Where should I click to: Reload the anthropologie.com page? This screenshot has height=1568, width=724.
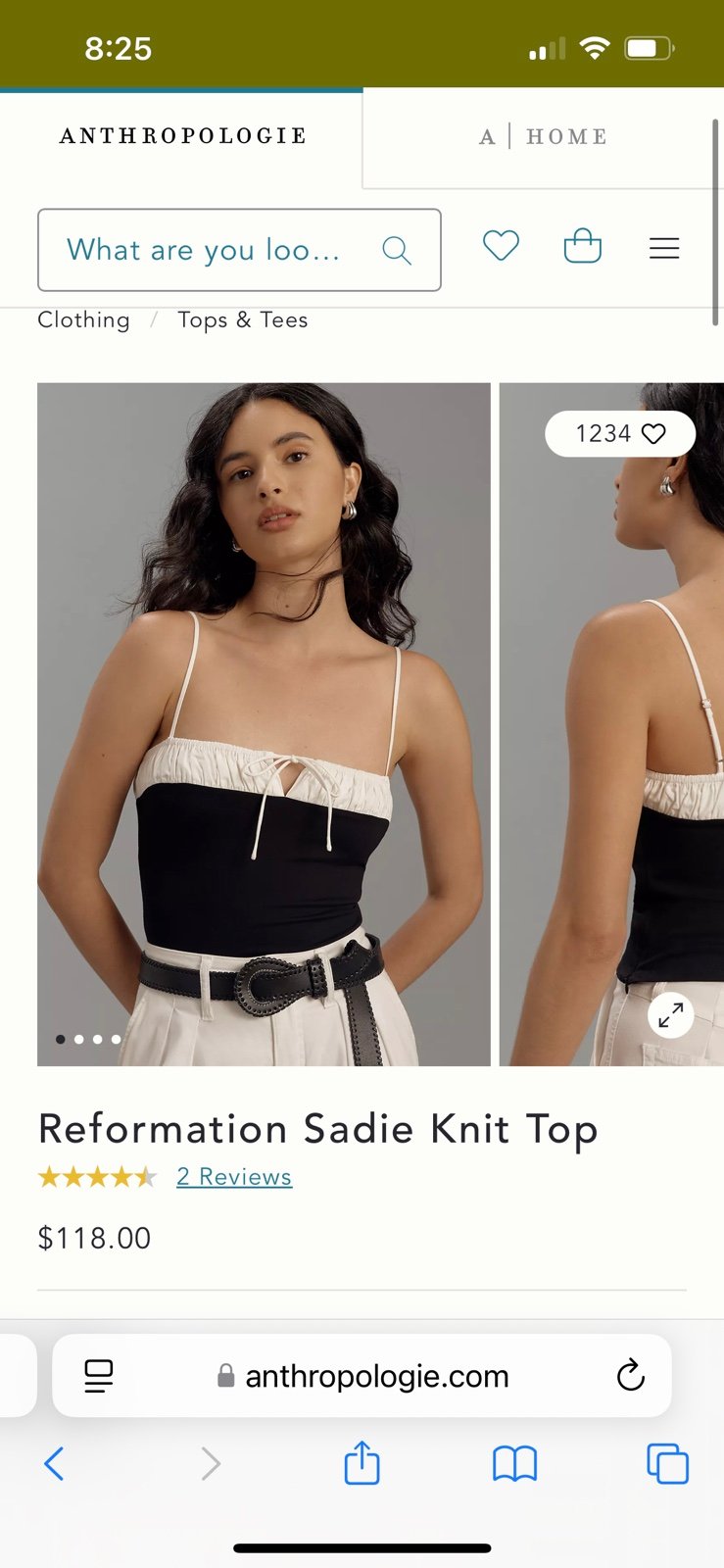coord(631,1375)
